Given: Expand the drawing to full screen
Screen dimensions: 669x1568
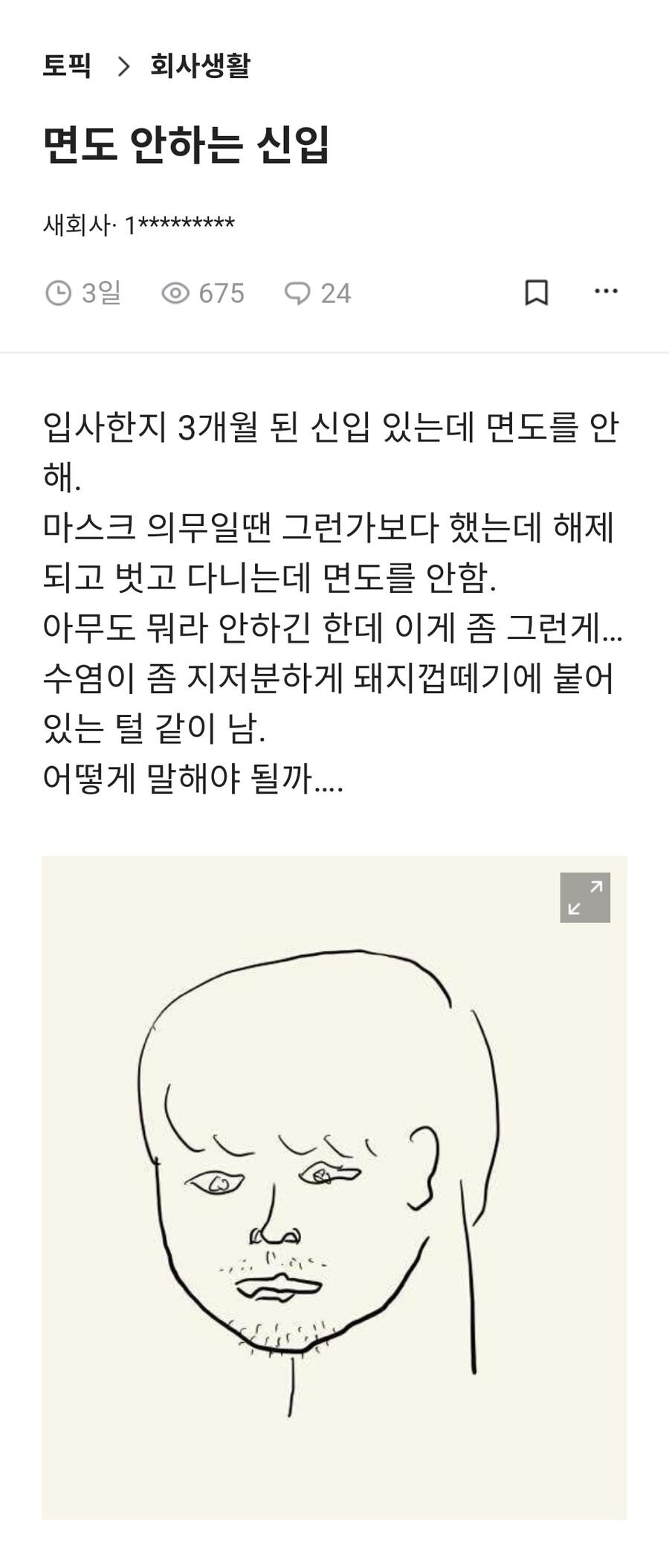Looking at the screenshot, I should tap(585, 897).
